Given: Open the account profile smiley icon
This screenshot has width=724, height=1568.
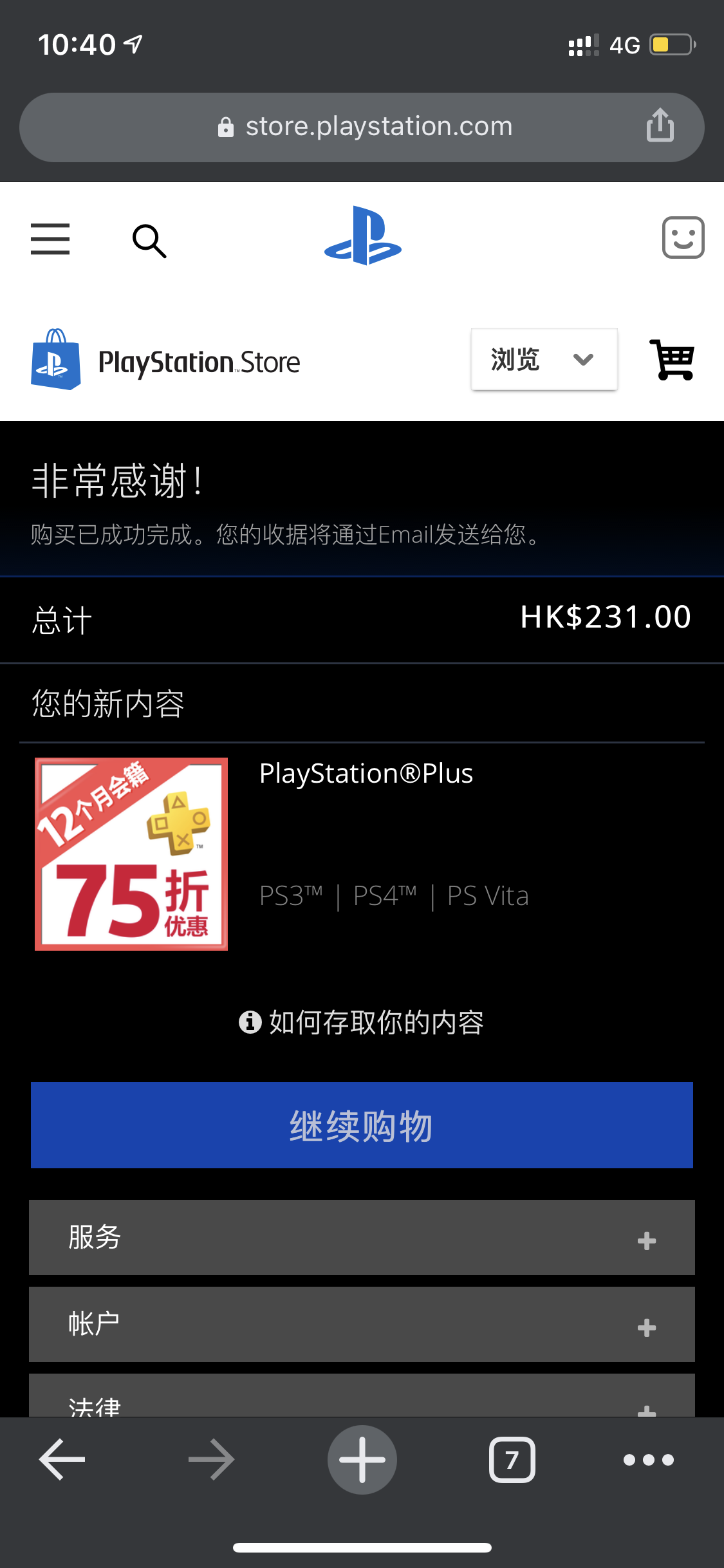Looking at the screenshot, I should click(683, 238).
